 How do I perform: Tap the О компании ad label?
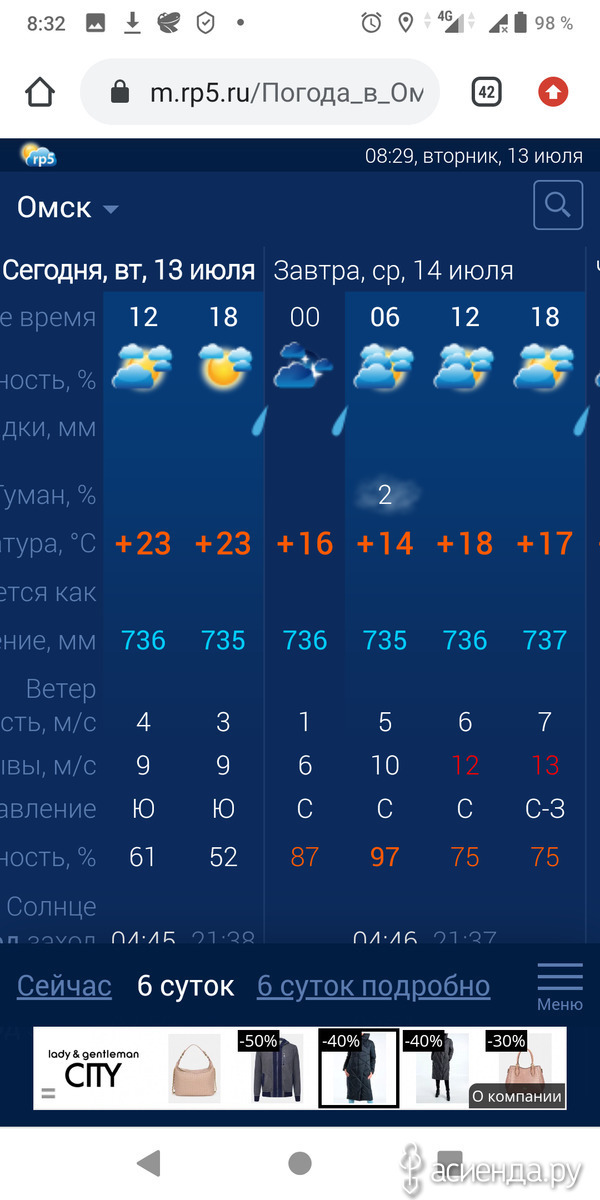[x=518, y=1096]
